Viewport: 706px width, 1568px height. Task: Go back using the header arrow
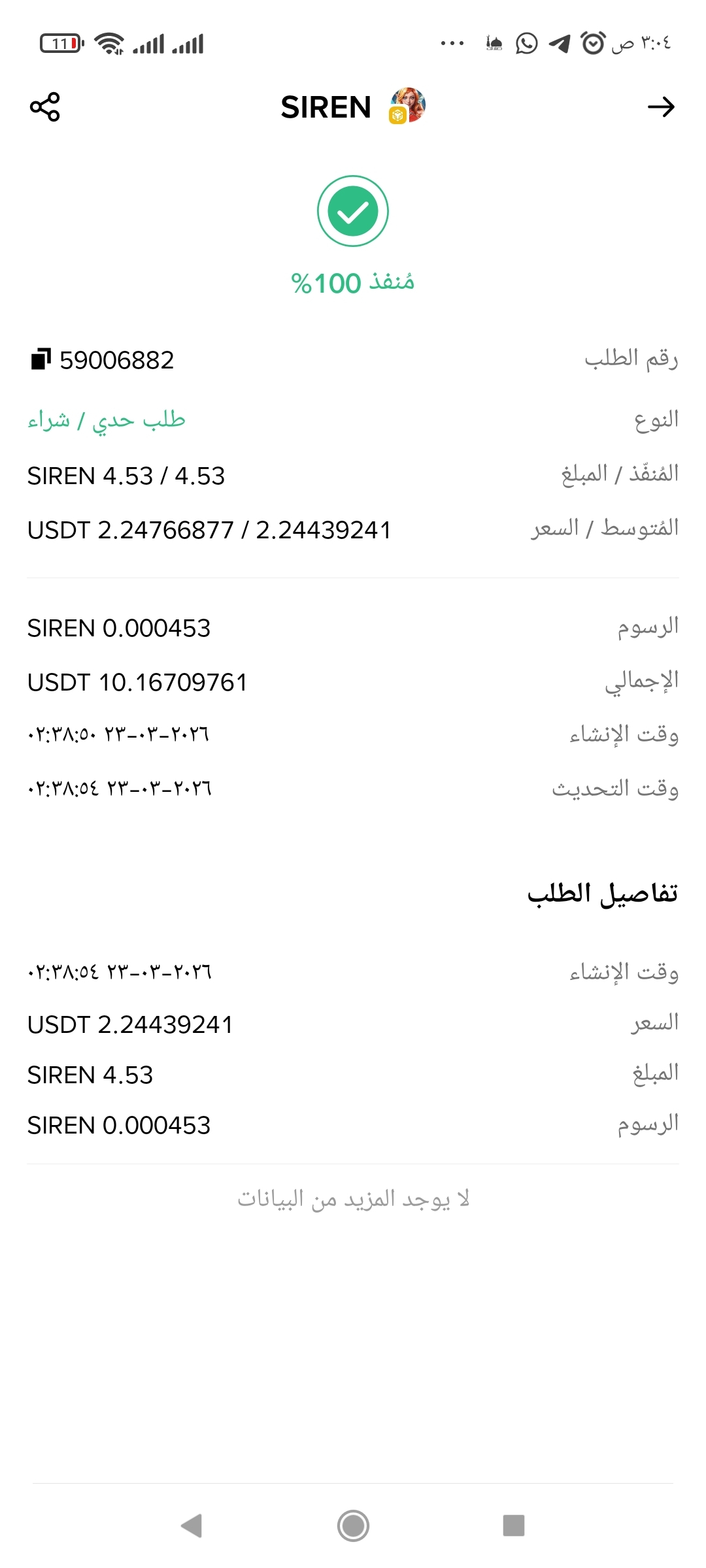tap(660, 107)
